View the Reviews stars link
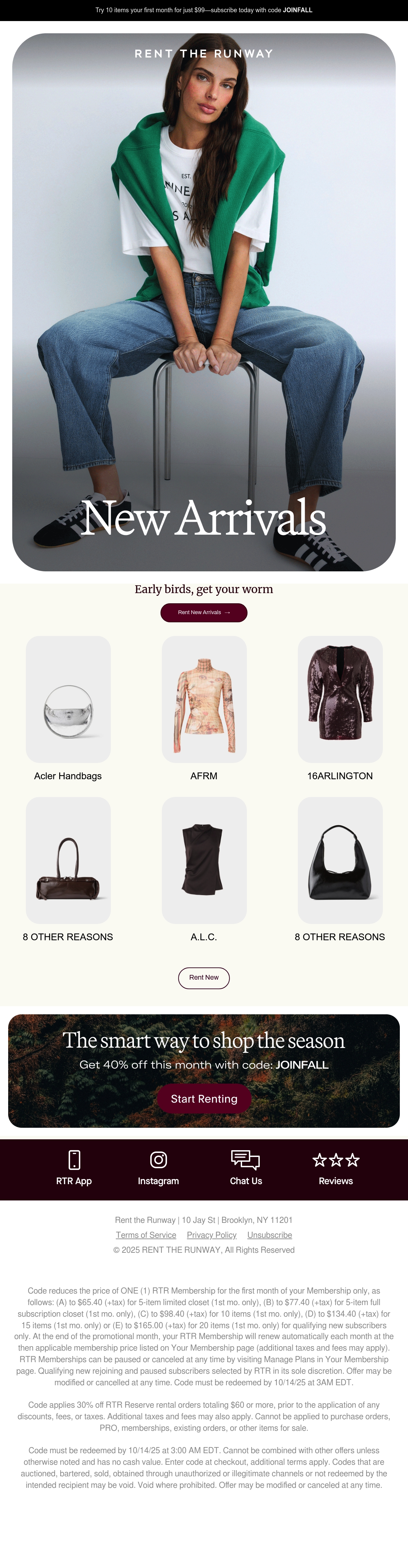Image resolution: width=408 pixels, height=1568 pixels. [x=336, y=1168]
